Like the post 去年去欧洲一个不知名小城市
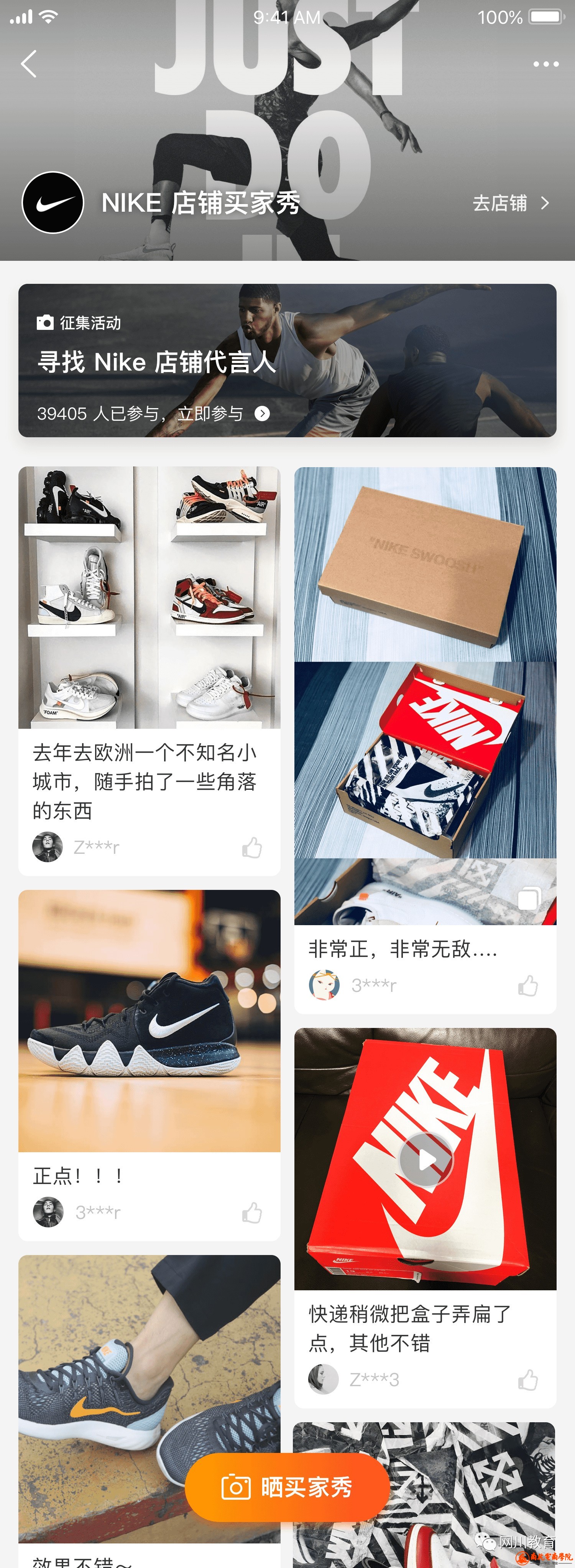Viewport: 575px width, 1568px height. [252, 847]
